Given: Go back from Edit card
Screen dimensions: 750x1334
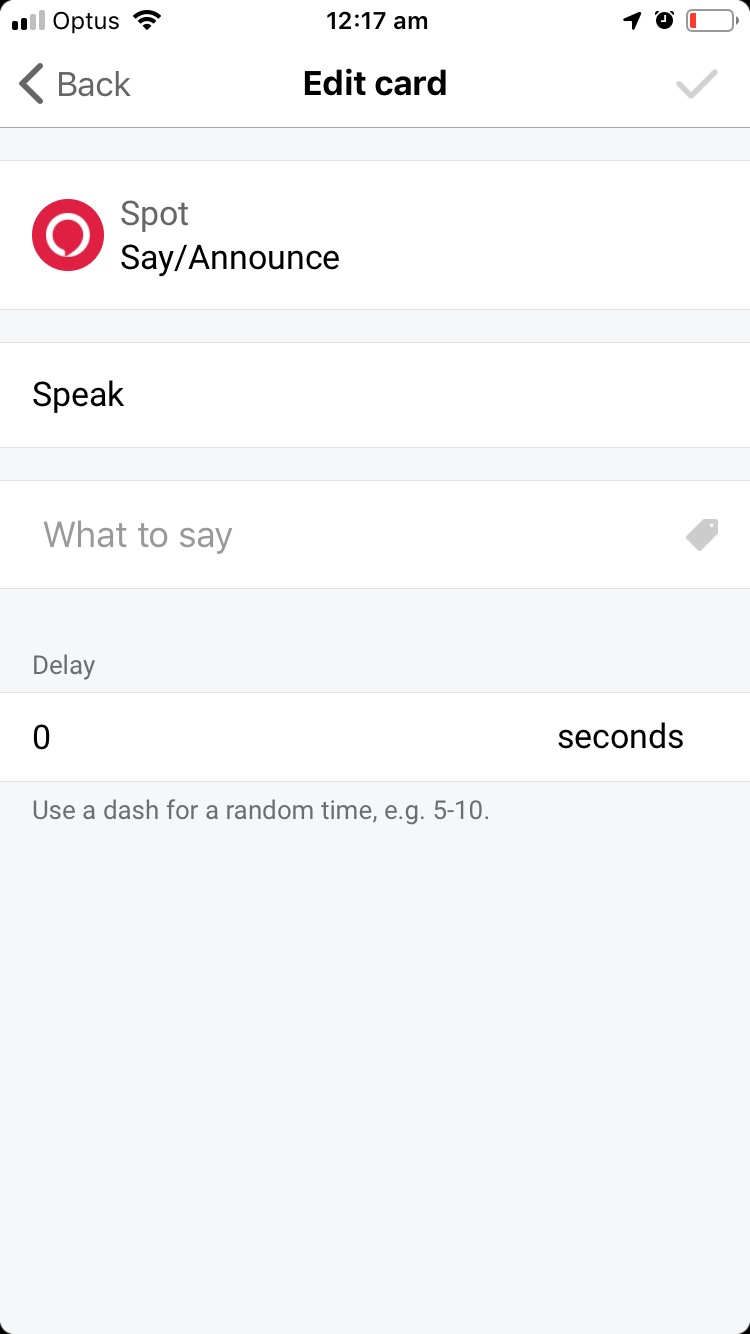Looking at the screenshot, I should coord(75,84).
